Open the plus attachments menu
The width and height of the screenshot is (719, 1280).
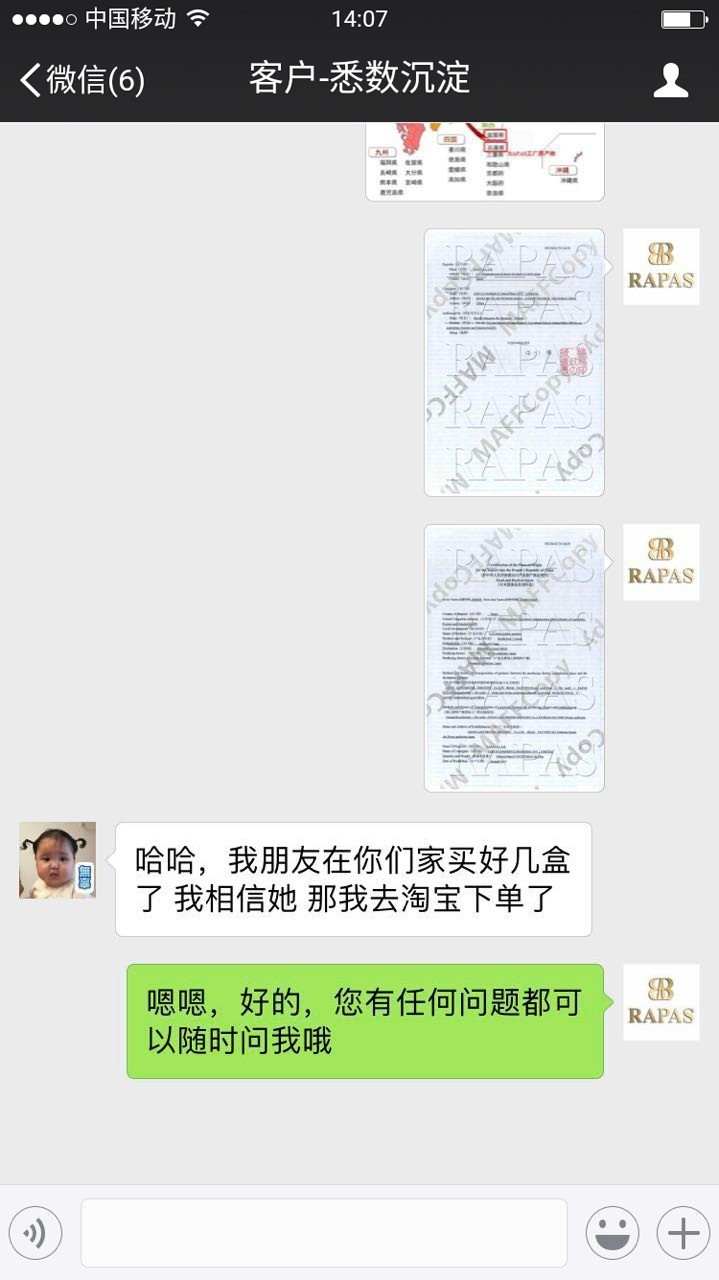(x=683, y=1233)
